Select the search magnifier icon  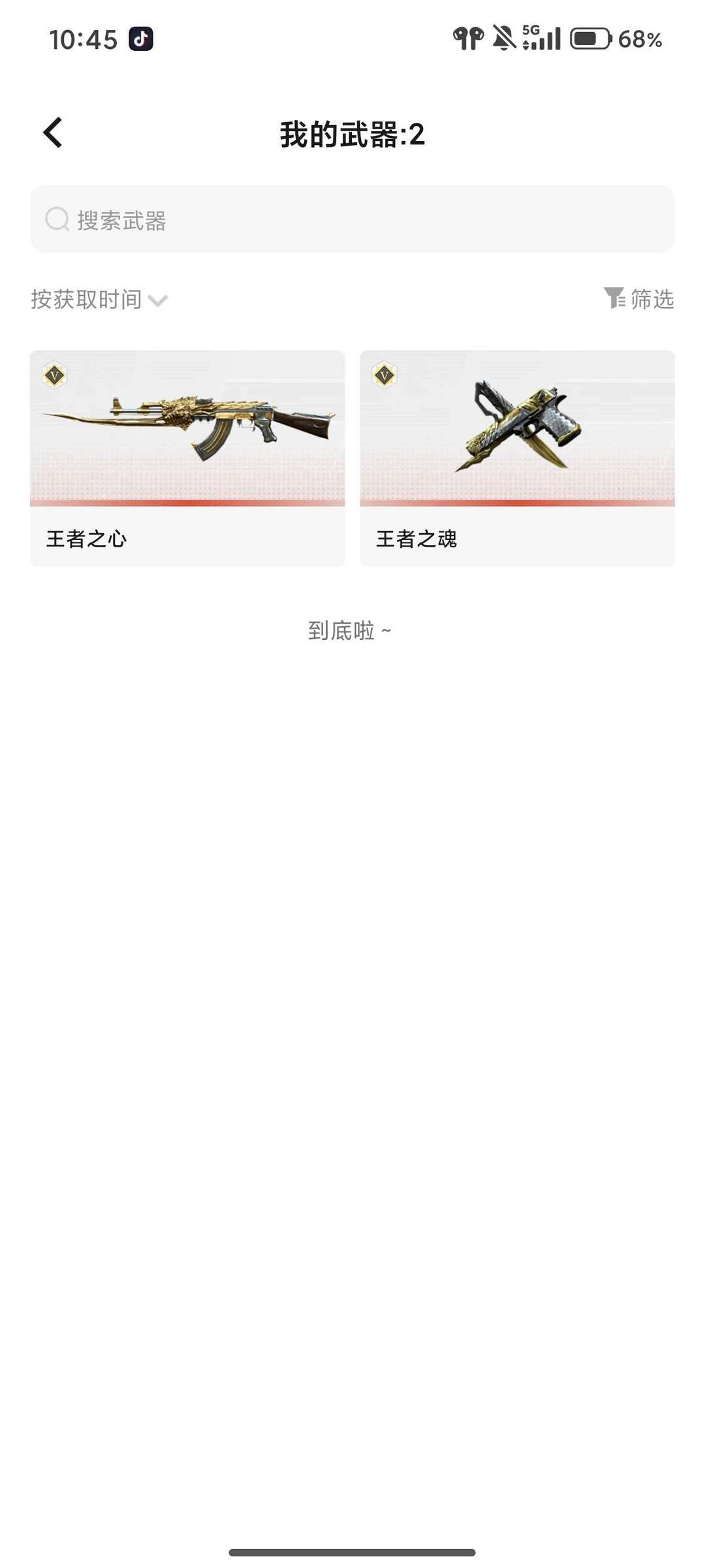click(x=57, y=220)
